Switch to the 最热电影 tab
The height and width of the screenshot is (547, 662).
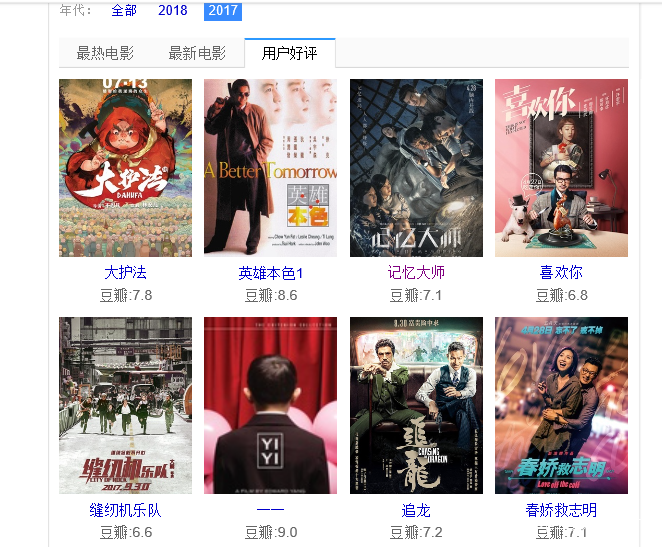(105, 53)
